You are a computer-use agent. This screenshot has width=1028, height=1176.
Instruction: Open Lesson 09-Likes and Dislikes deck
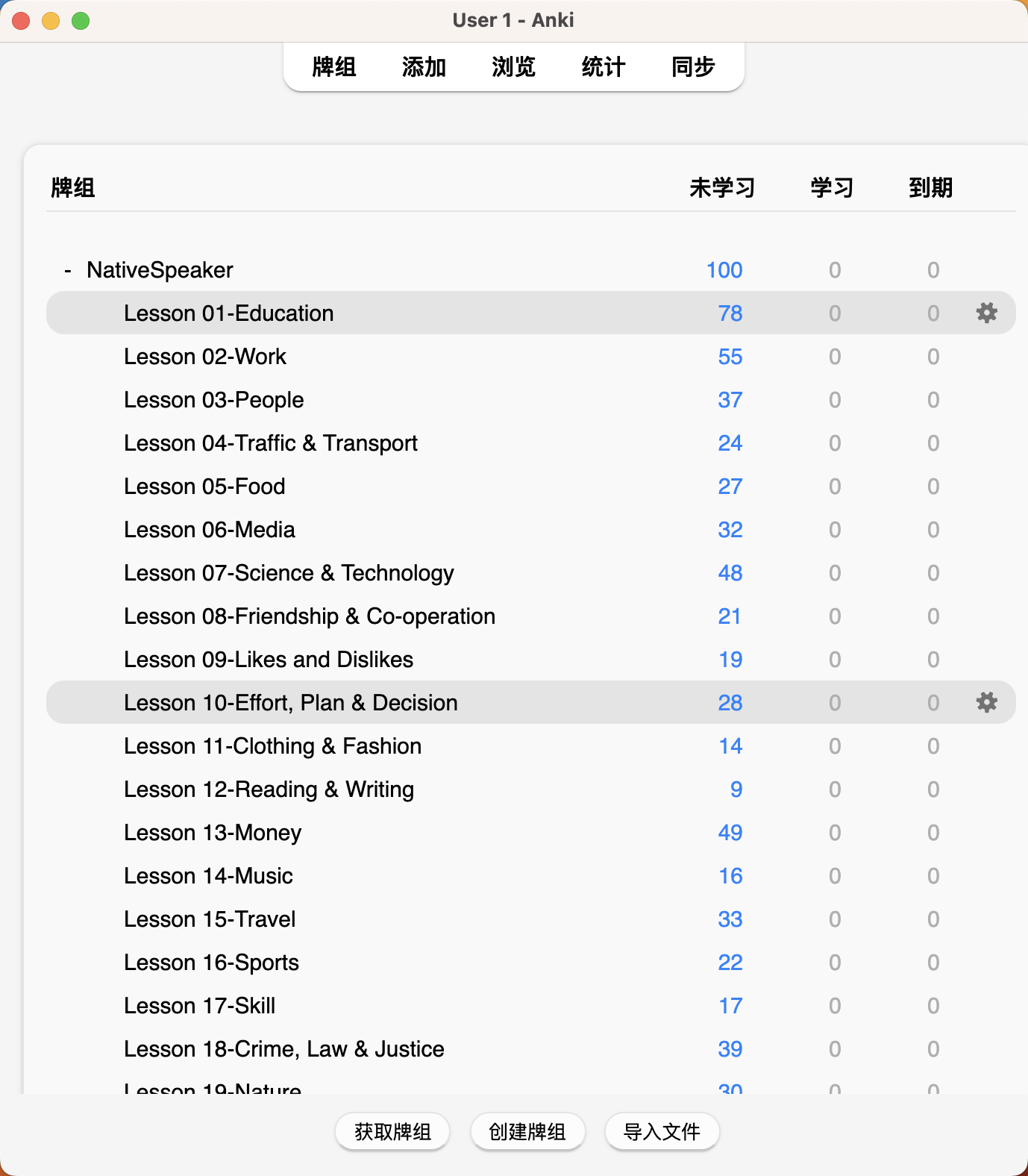(269, 660)
